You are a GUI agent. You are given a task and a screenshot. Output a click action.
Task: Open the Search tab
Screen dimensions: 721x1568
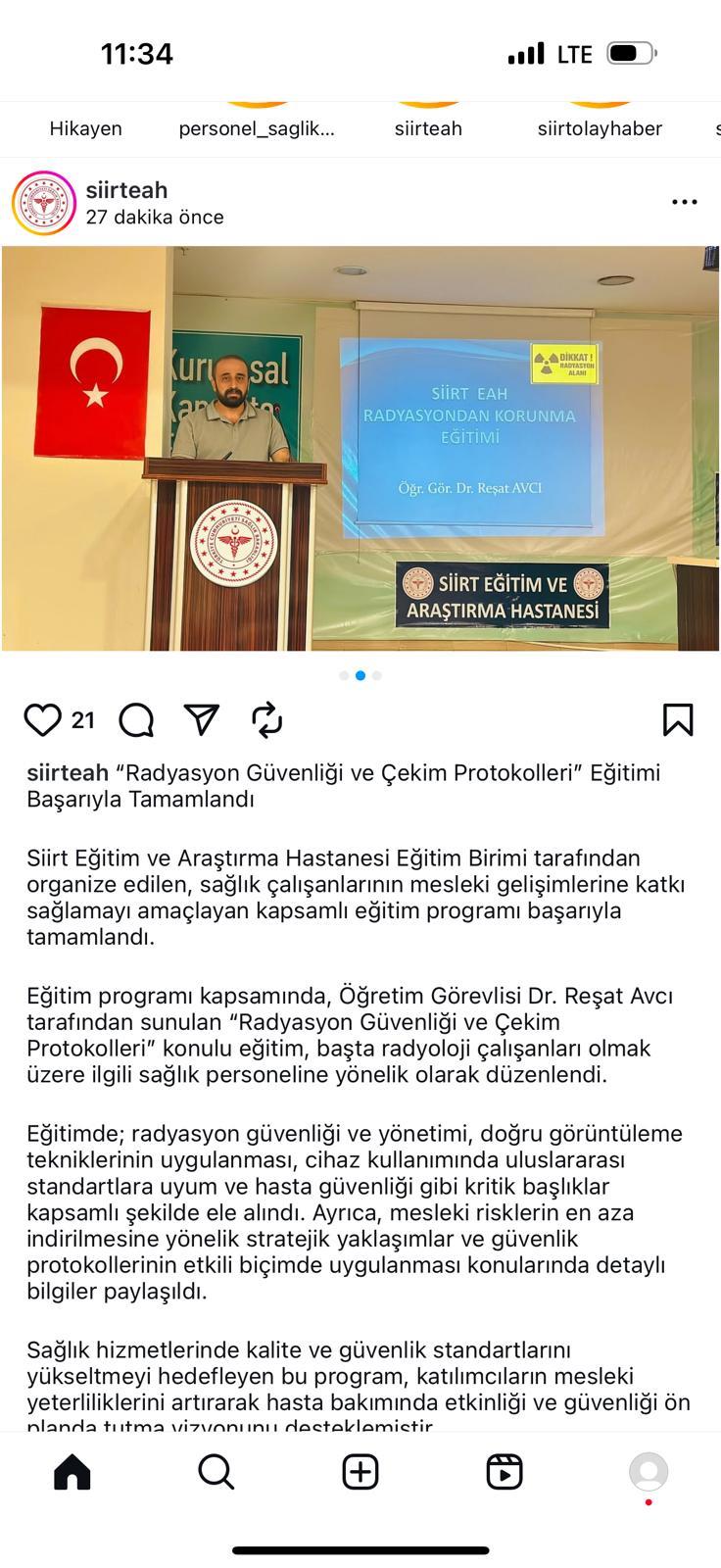point(216,1472)
